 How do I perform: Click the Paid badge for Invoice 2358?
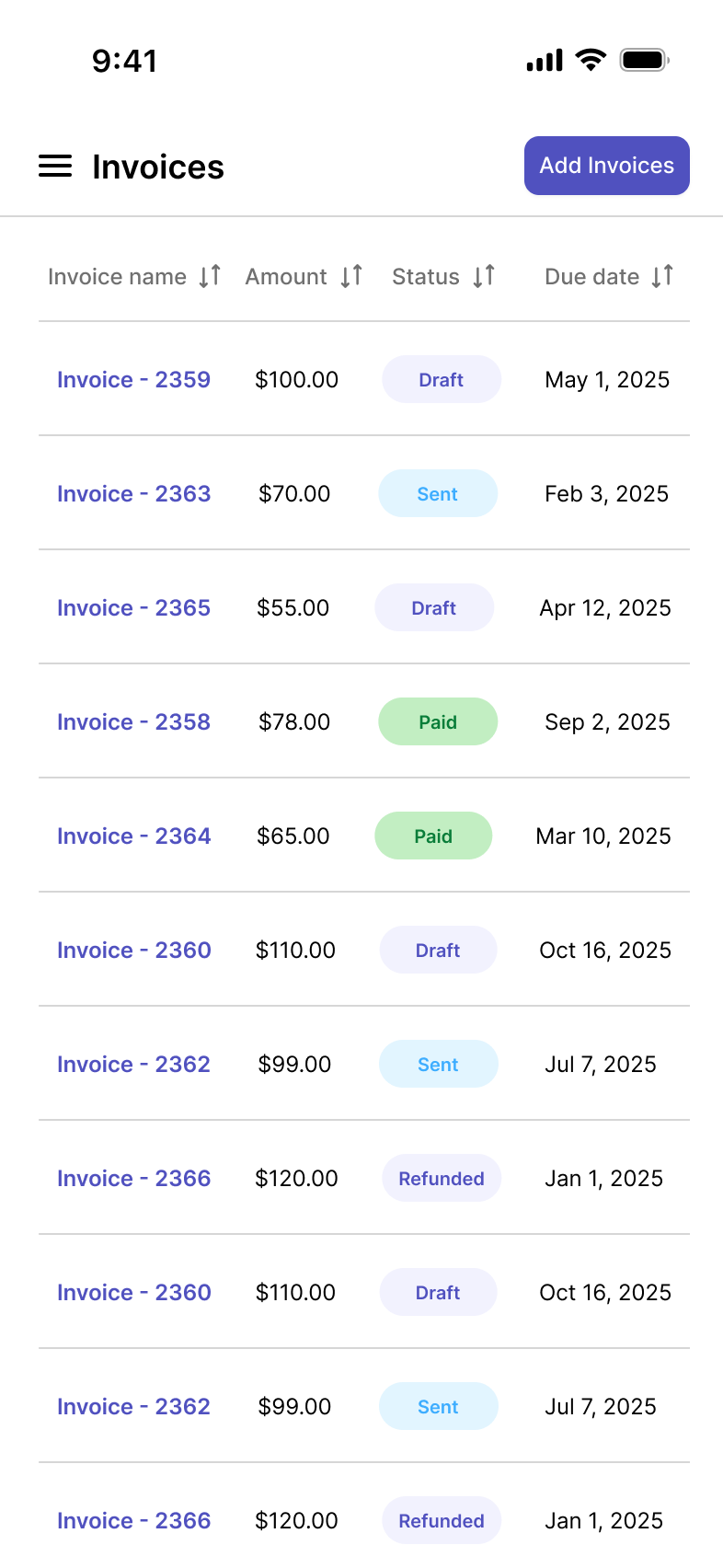438,721
